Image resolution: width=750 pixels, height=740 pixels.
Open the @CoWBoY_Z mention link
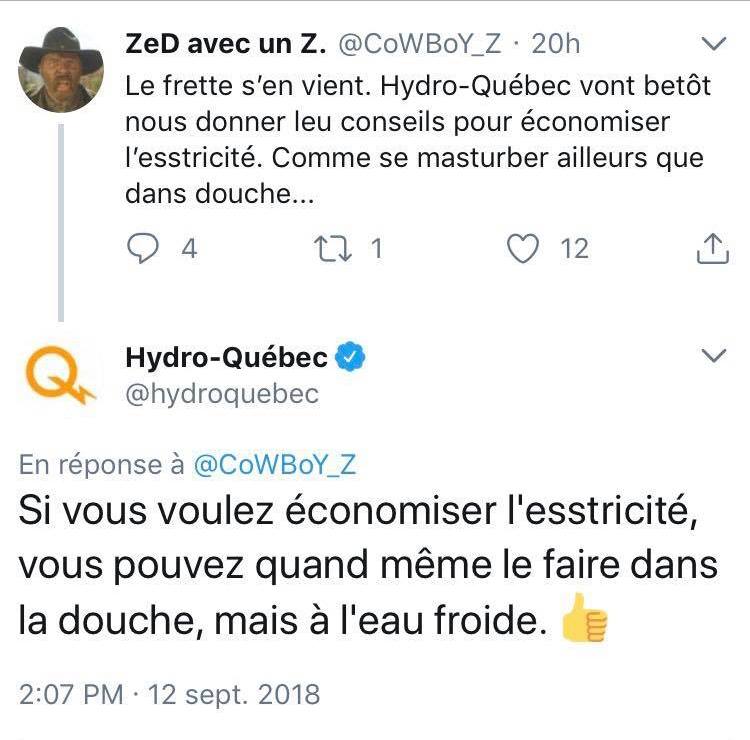tap(275, 465)
